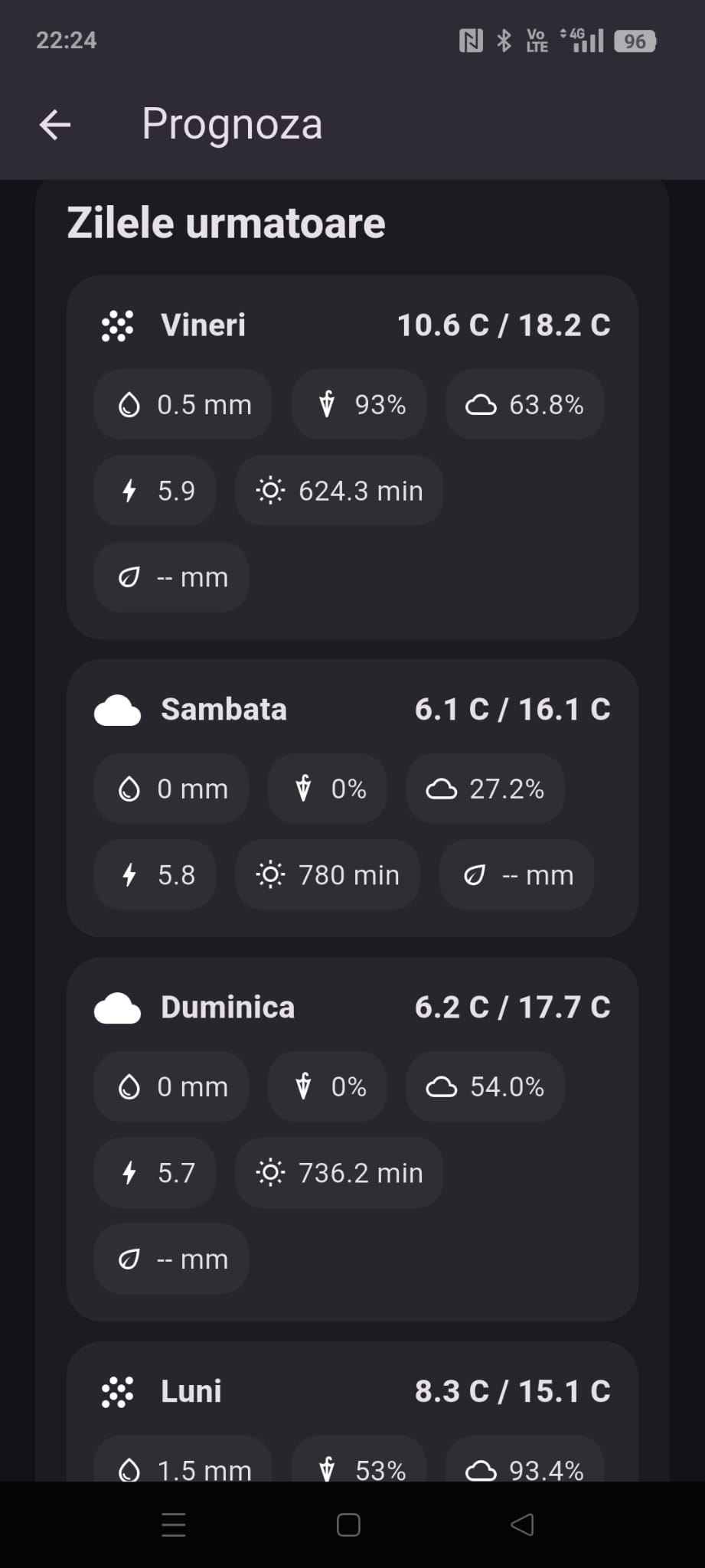Click the umbrella icon showing 93%
The height and width of the screenshot is (1568, 705).
click(x=327, y=405)
